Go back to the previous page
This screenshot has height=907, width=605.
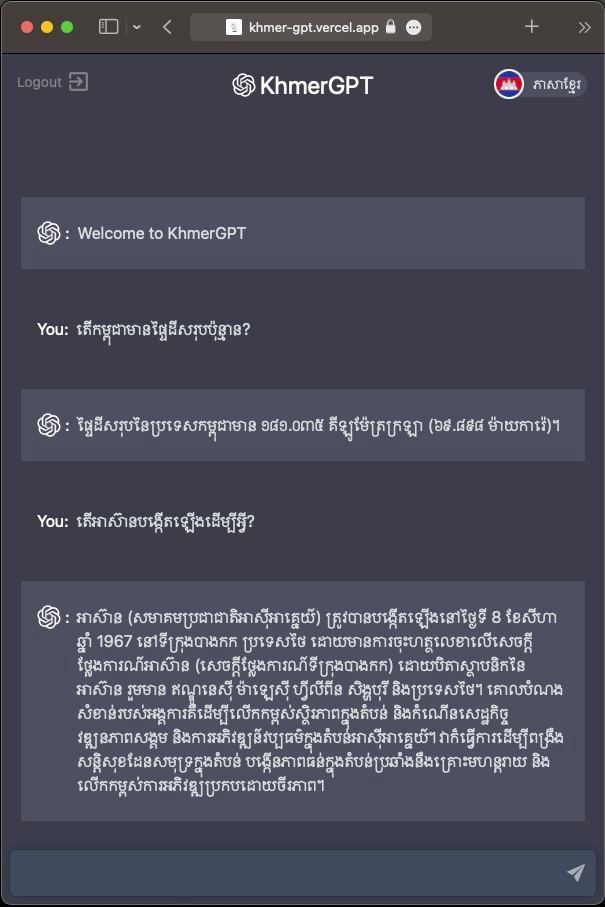coord(167,27)
